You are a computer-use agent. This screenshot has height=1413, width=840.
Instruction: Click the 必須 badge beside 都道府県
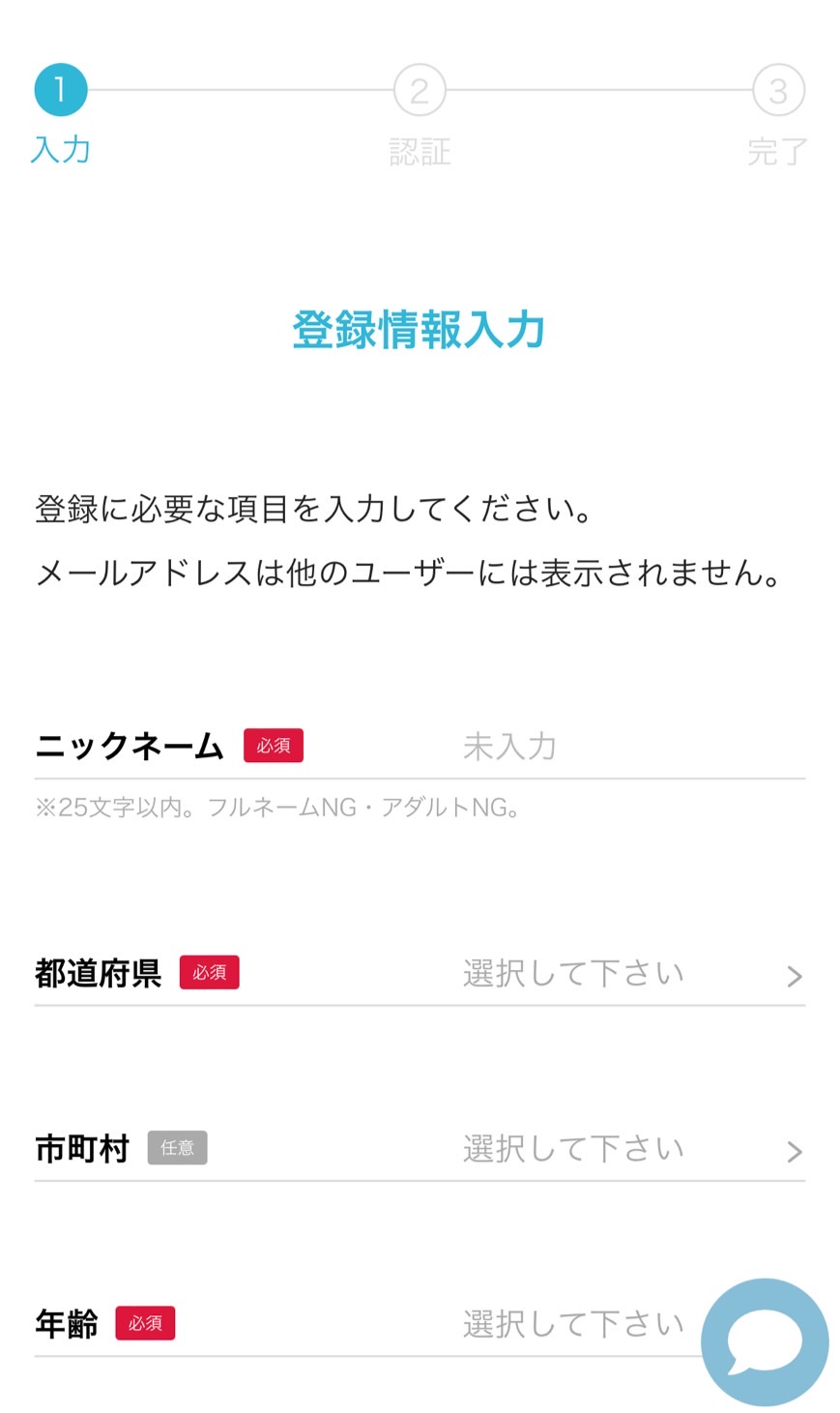210,973
